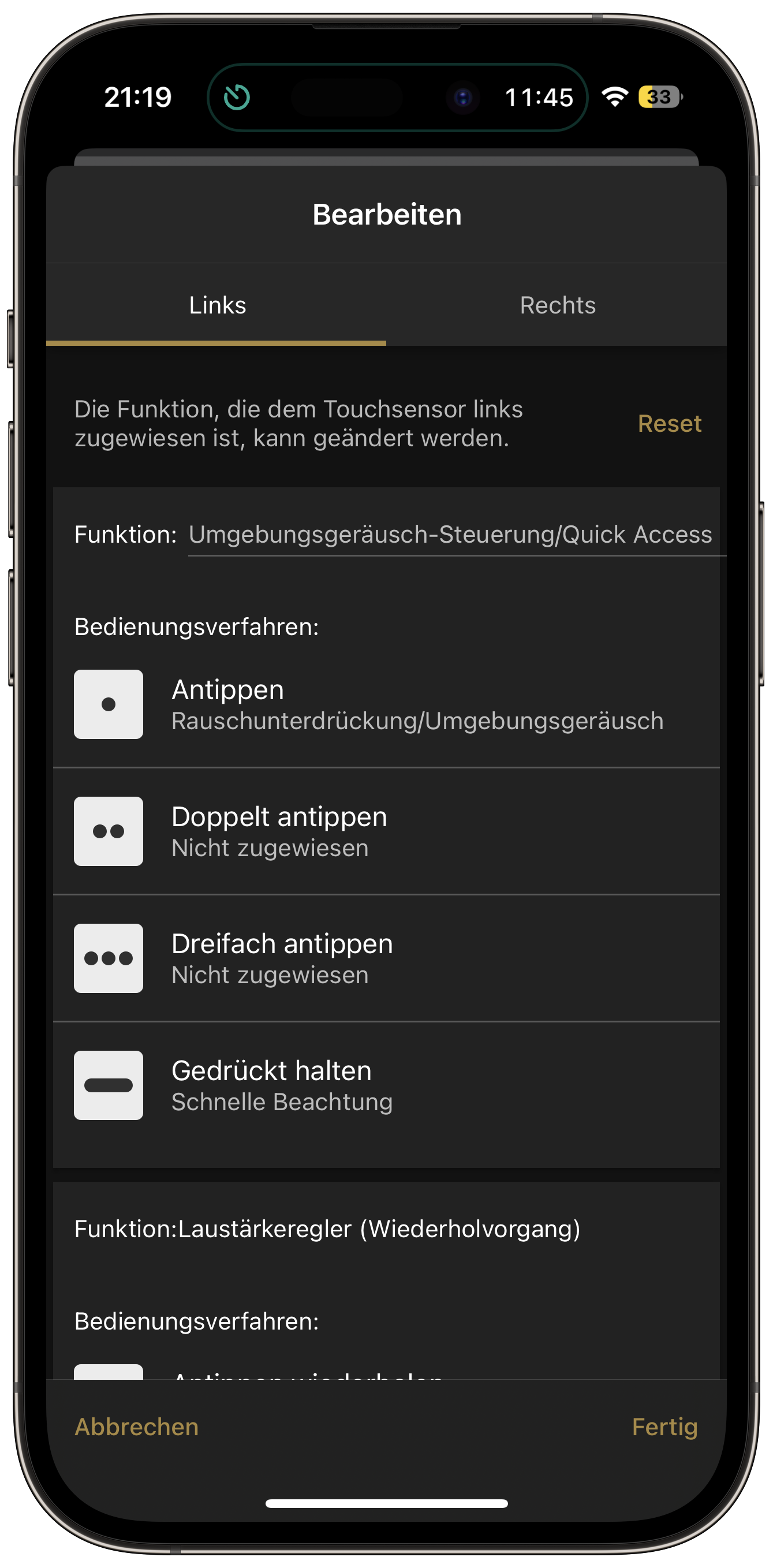The width and height of the screenshot is (773, 1568).
Task: Open the Dreifach antippen row
Action: [x=387, y=959]
